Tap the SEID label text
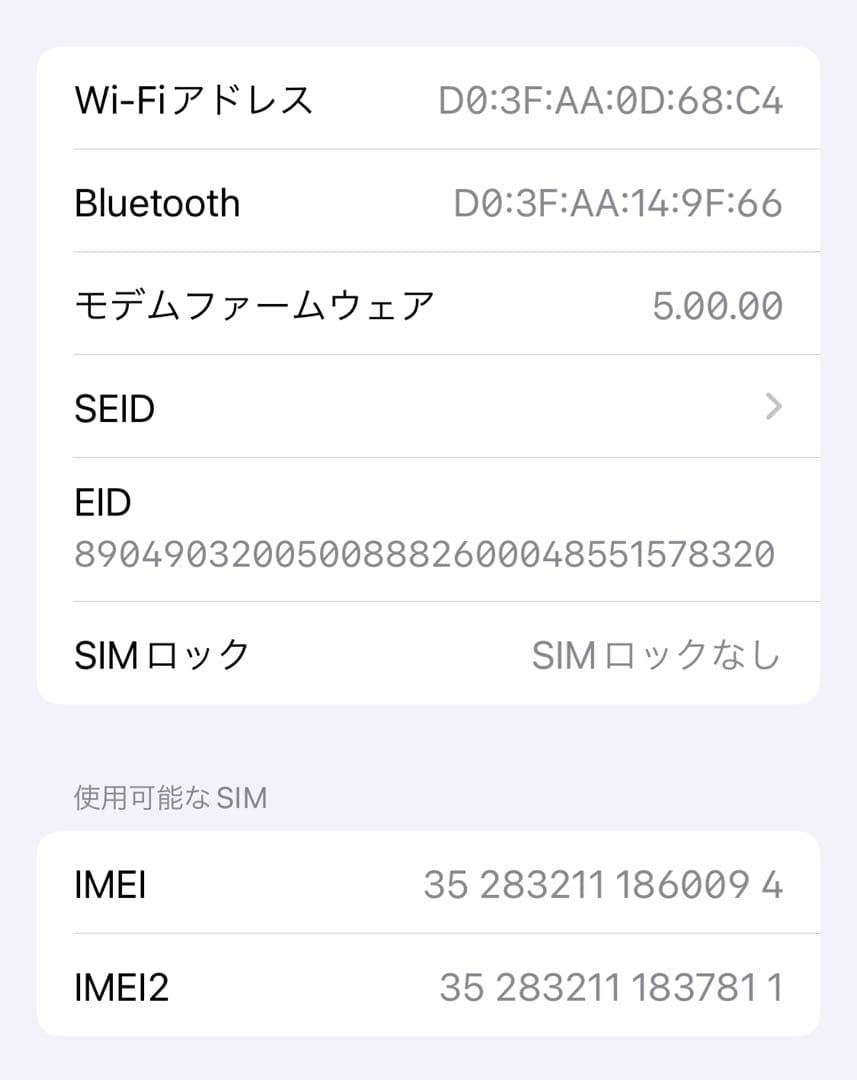 coord(113,408)
